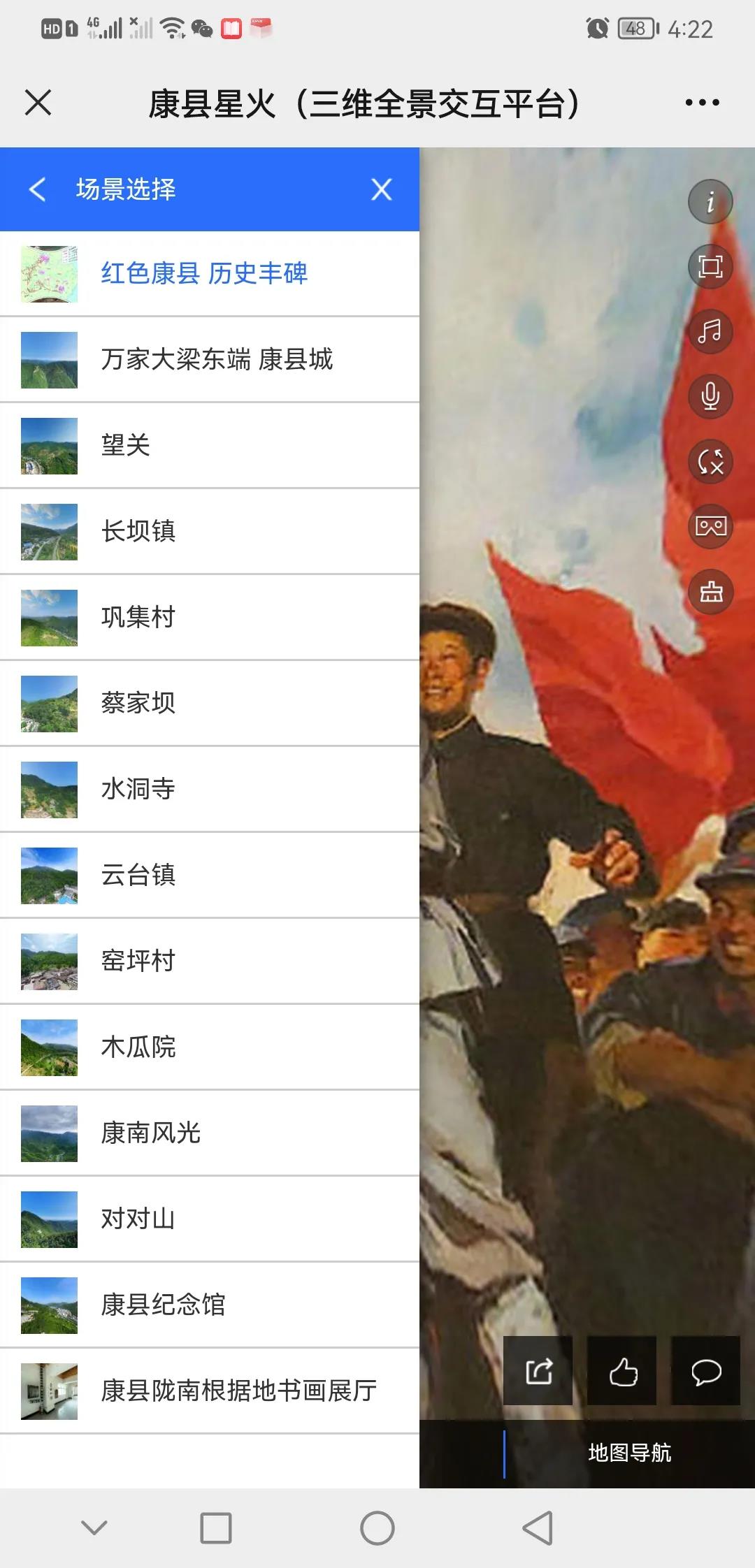Select the 康县陇南根据地书画展厅 scene
This screenshot has height=1568, width=755.
(x=210, y=1391)
